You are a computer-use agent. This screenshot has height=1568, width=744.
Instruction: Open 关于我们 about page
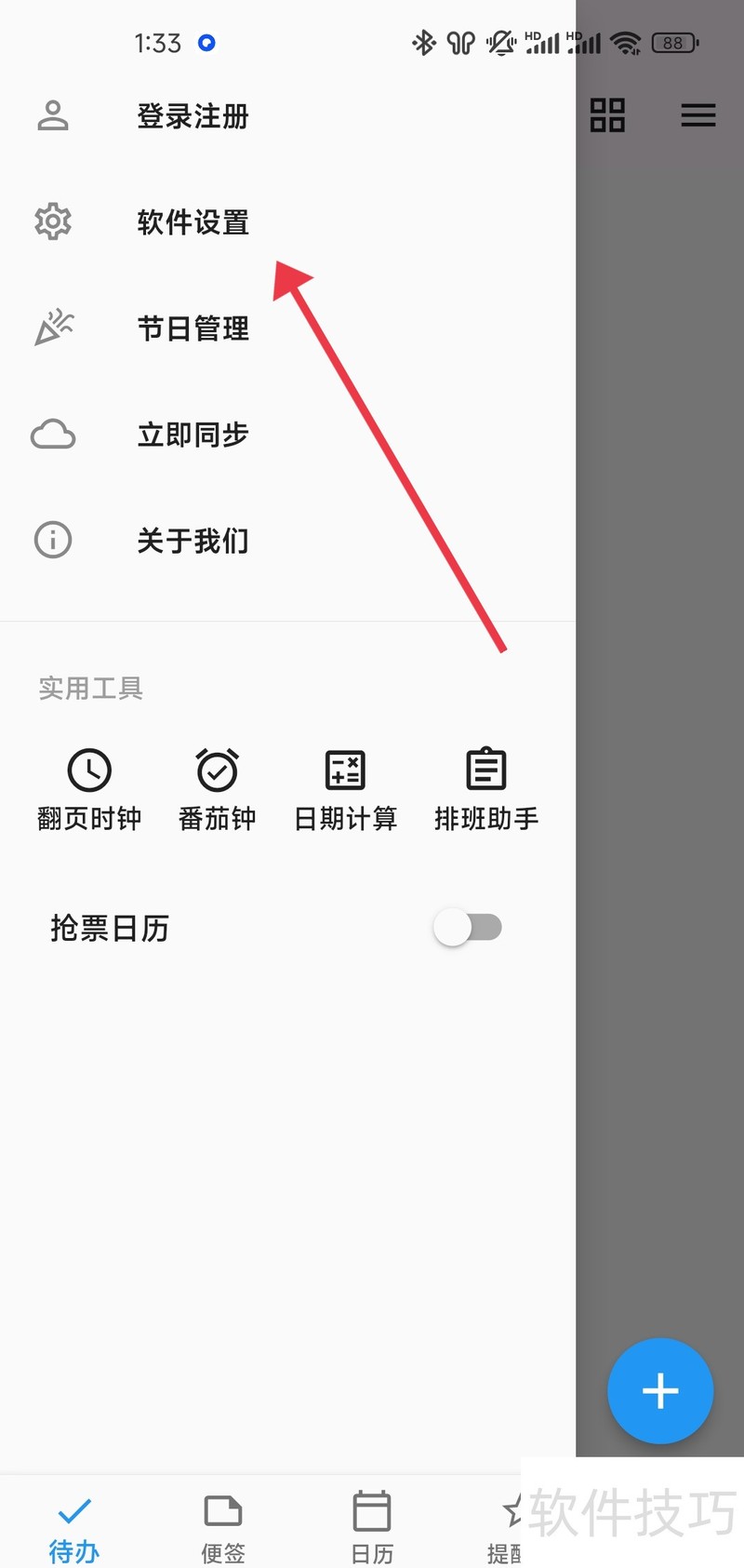[192, 541]
